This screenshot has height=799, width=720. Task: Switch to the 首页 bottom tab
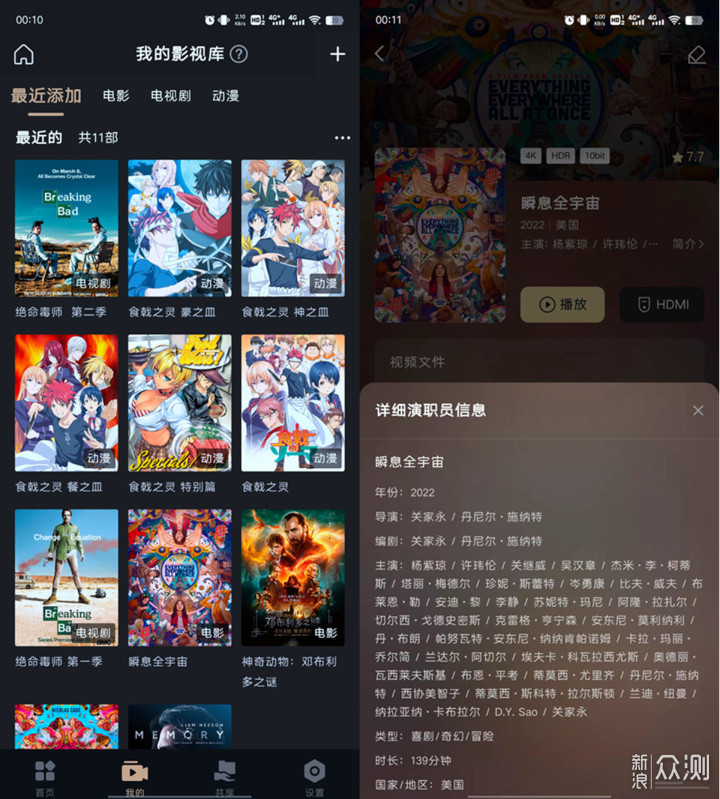coord(45,777)
